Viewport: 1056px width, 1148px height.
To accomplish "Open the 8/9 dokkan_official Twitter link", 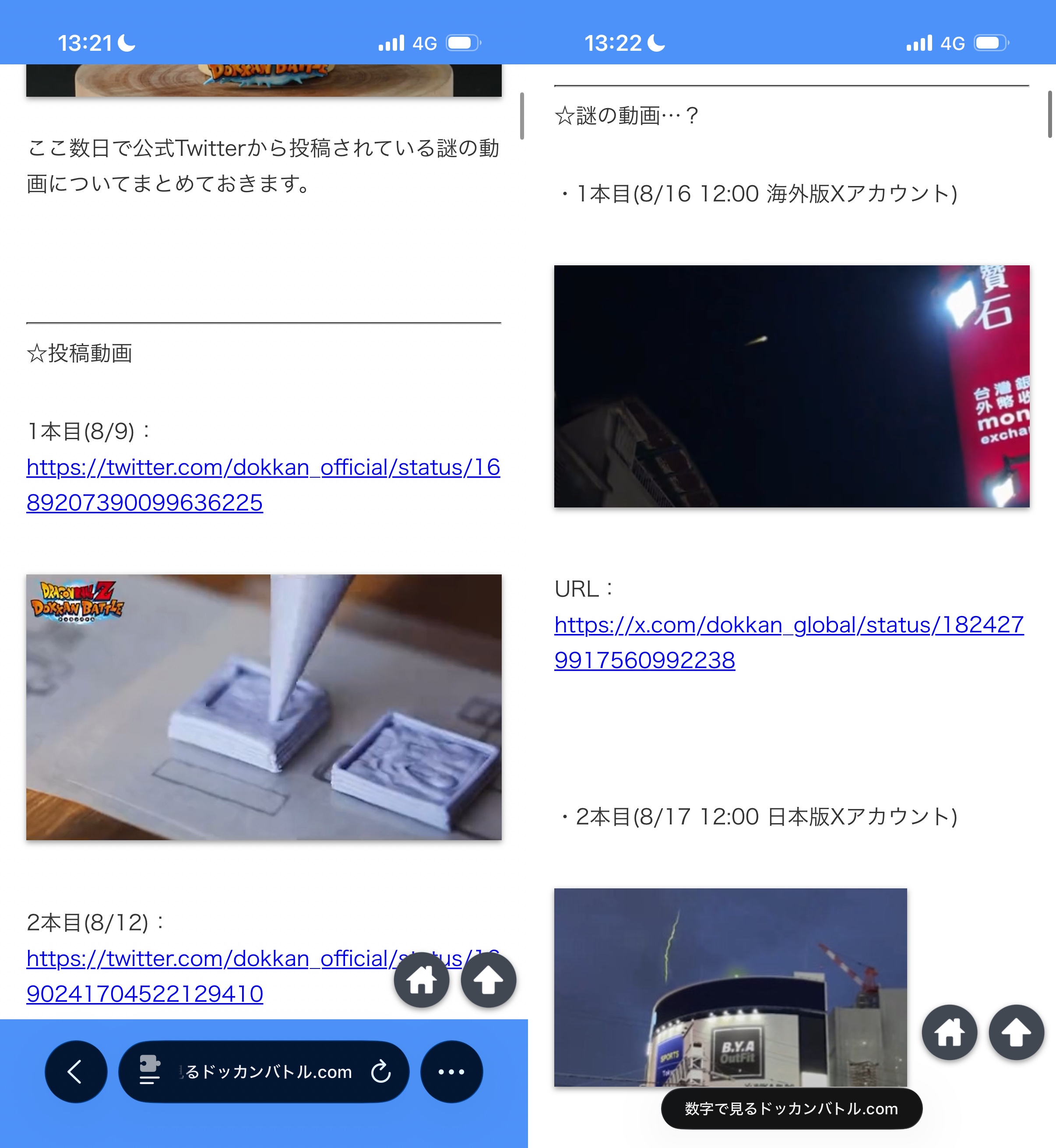I will coord(264,485).
